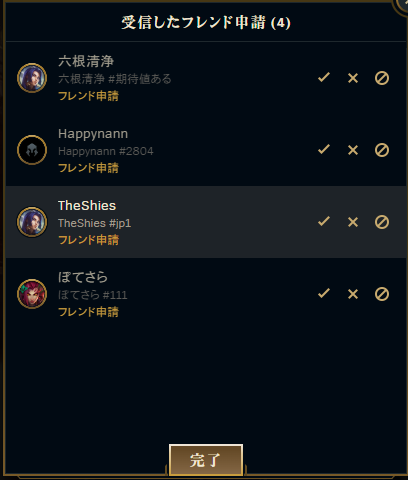Accept friend request from Happynann

tap(324, 149)
